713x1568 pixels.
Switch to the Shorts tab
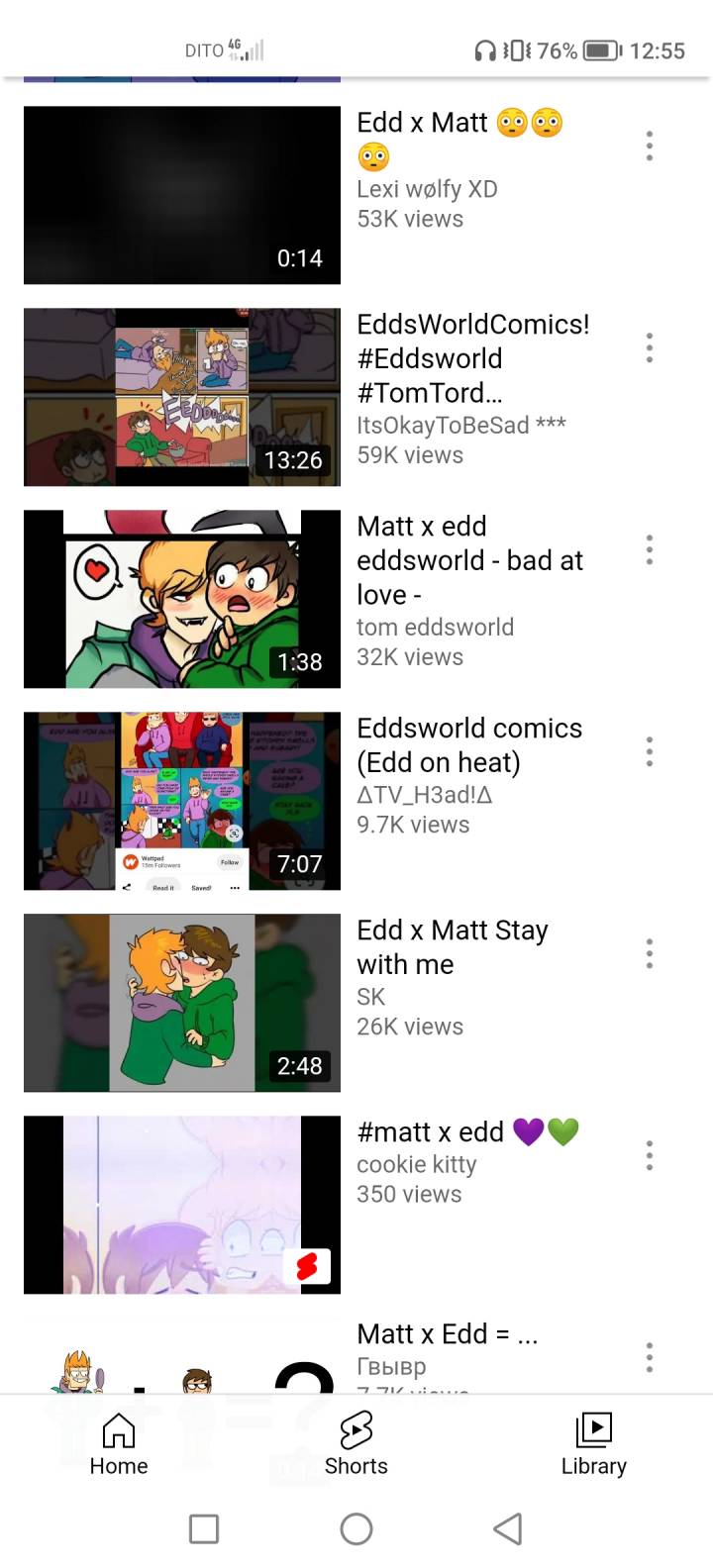click(x=356, y=1444)
